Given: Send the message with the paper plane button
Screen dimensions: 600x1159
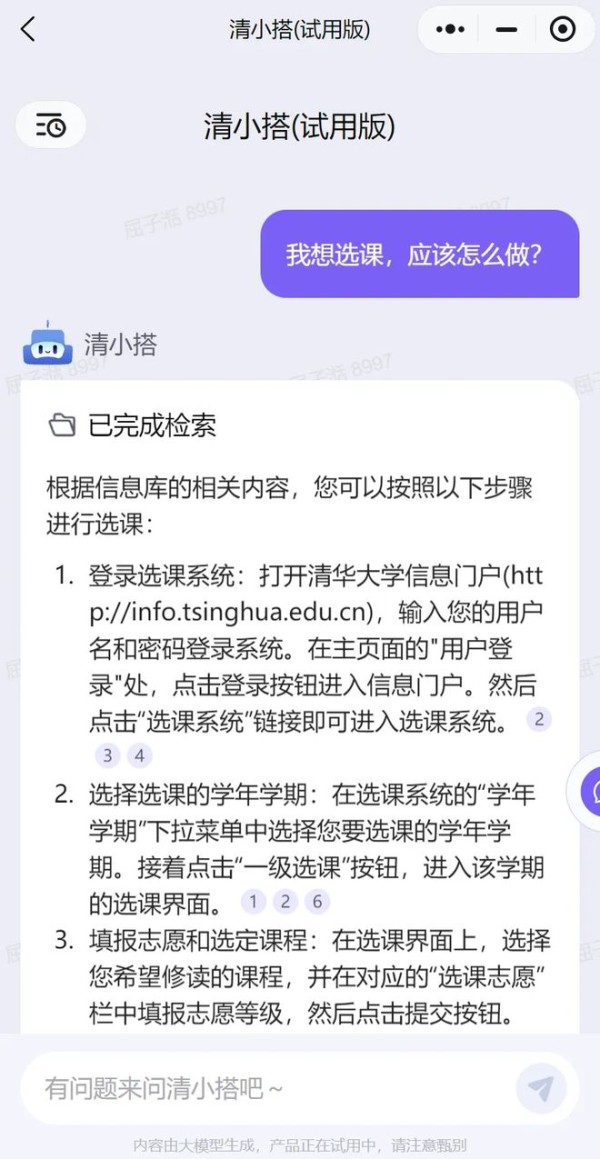Looking at the screenshot, I should (x=541, y=1088).
